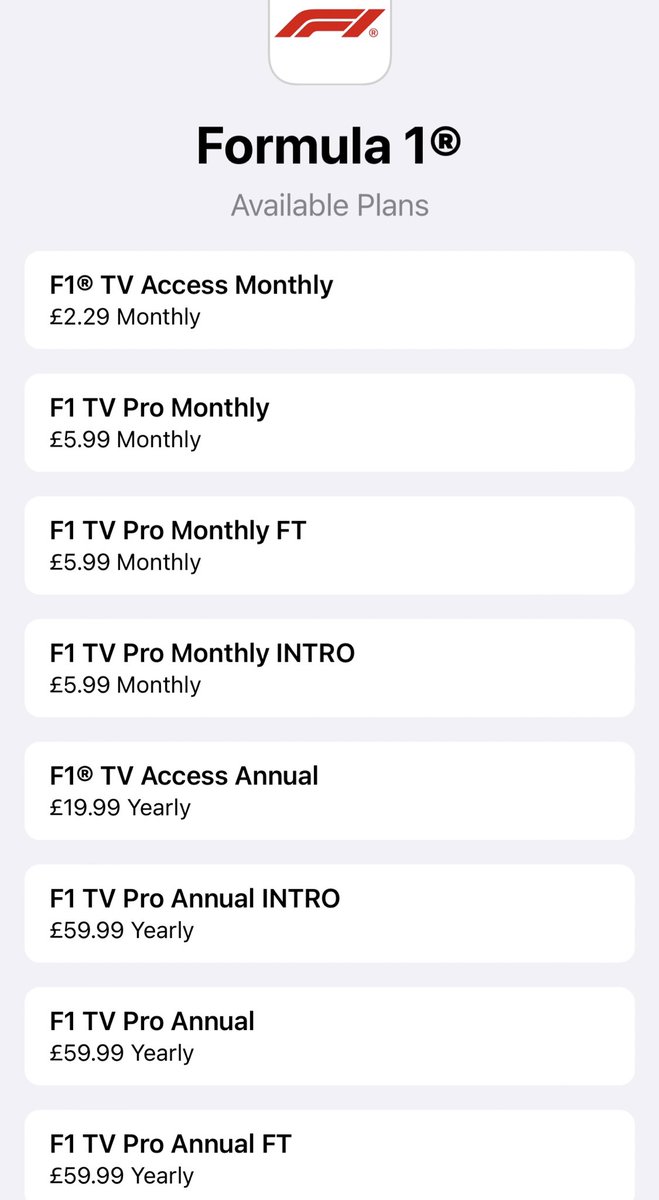Open the F1 TV Pro Annual FT plan
Viewport: 659px width, 1200px height.
pos(329,1155)
